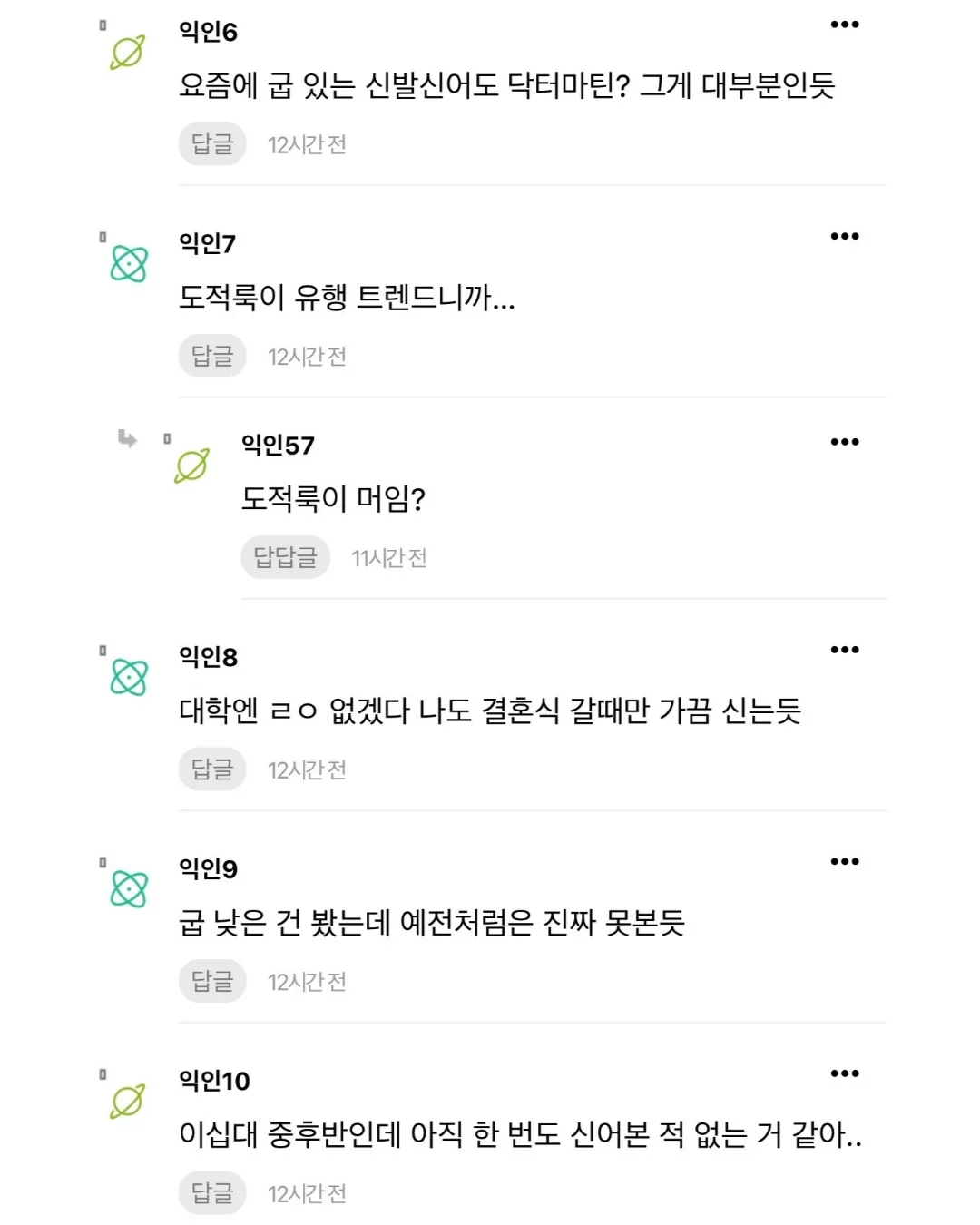Open overflow menu on 익인8's comment
The width and height of the screenshot is (980, 1225).
click(844, 650)
